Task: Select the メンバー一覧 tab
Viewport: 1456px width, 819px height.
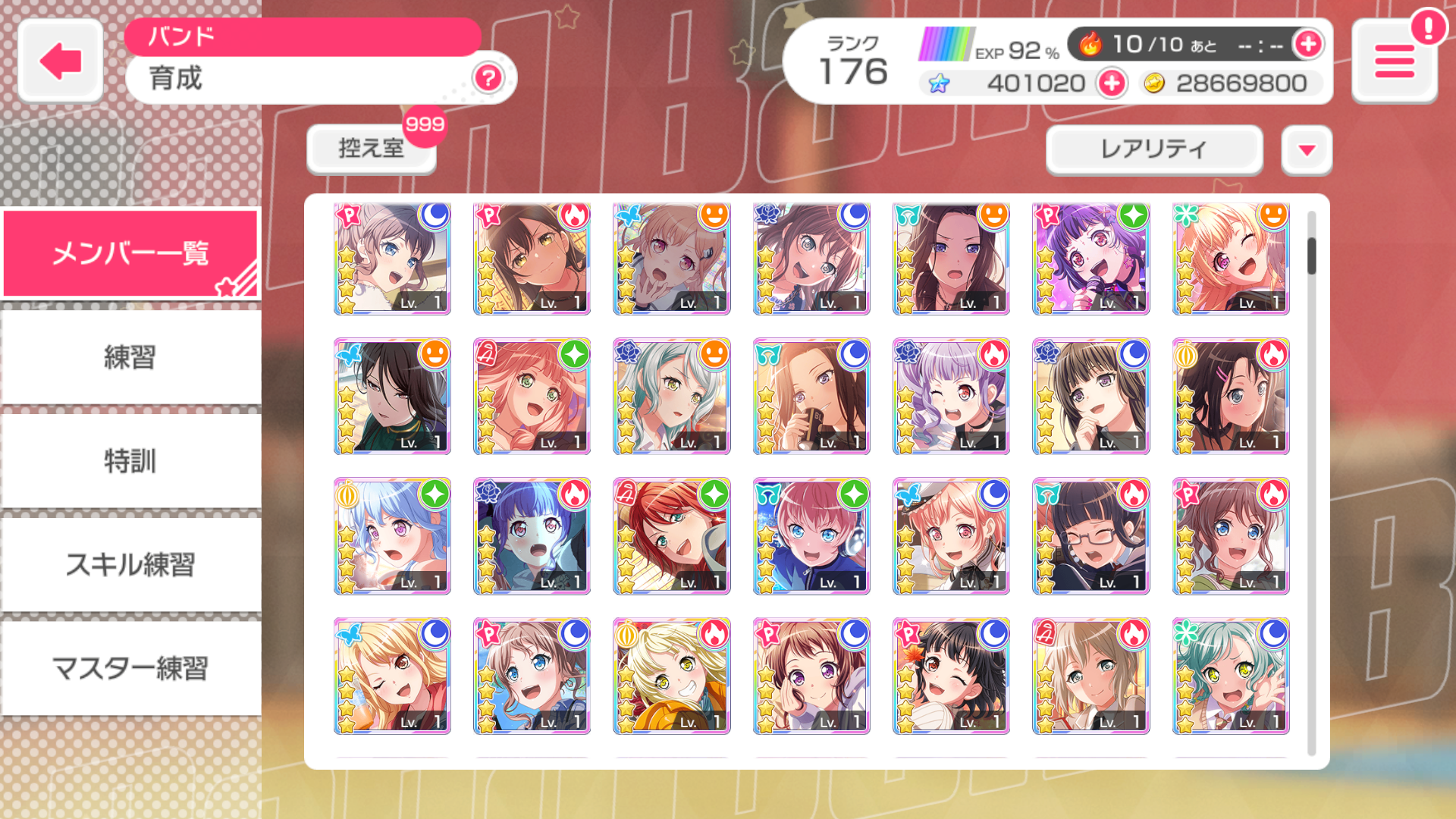Action: pyautogui.click(x=130, y=253)
